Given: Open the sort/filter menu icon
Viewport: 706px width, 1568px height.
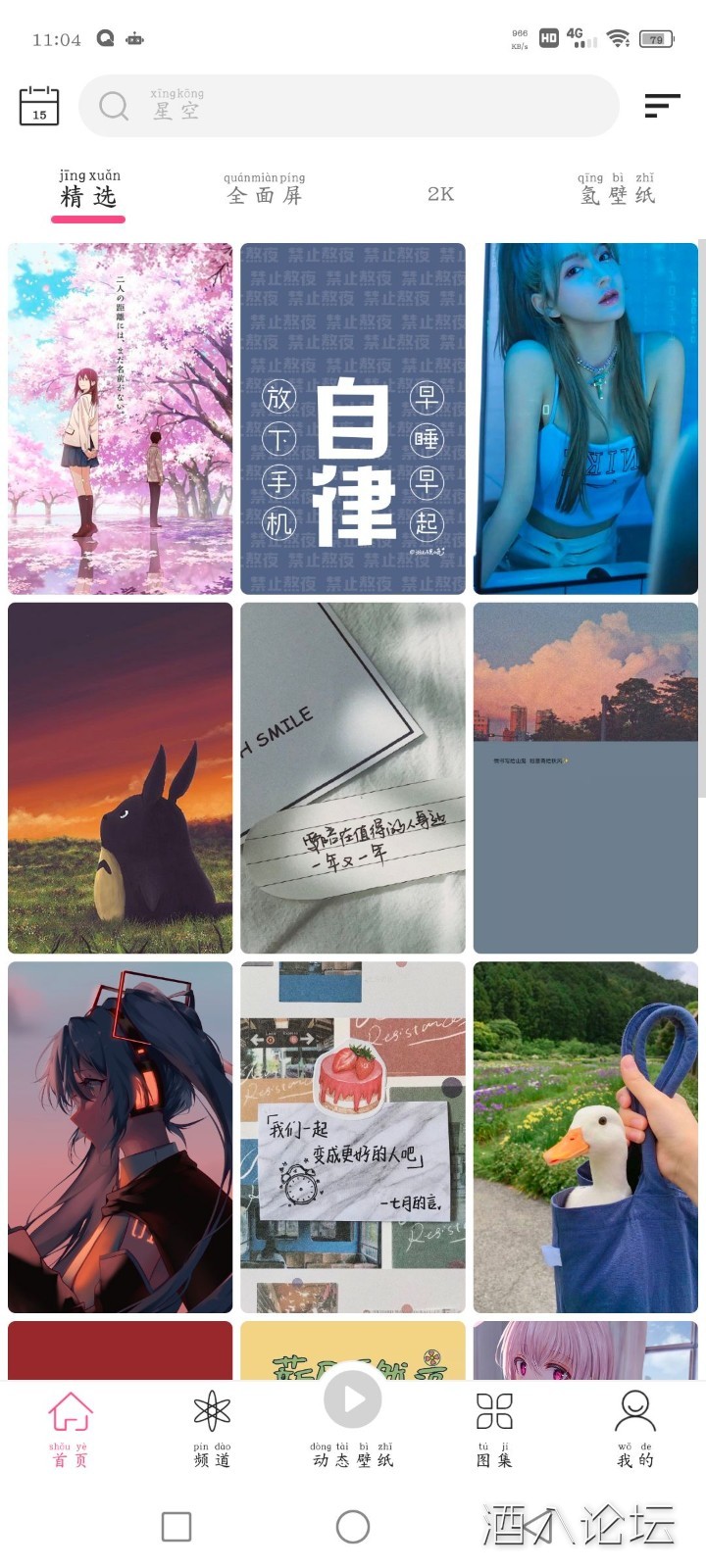Looking at the screenshot, I should pos(662,106).
